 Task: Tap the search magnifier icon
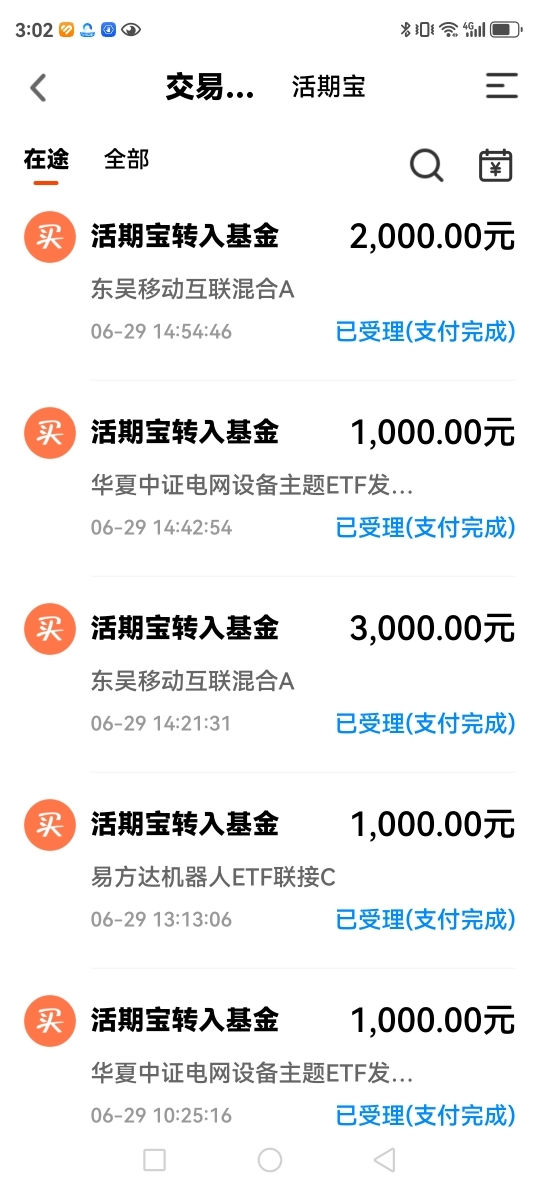coord(427,164)
